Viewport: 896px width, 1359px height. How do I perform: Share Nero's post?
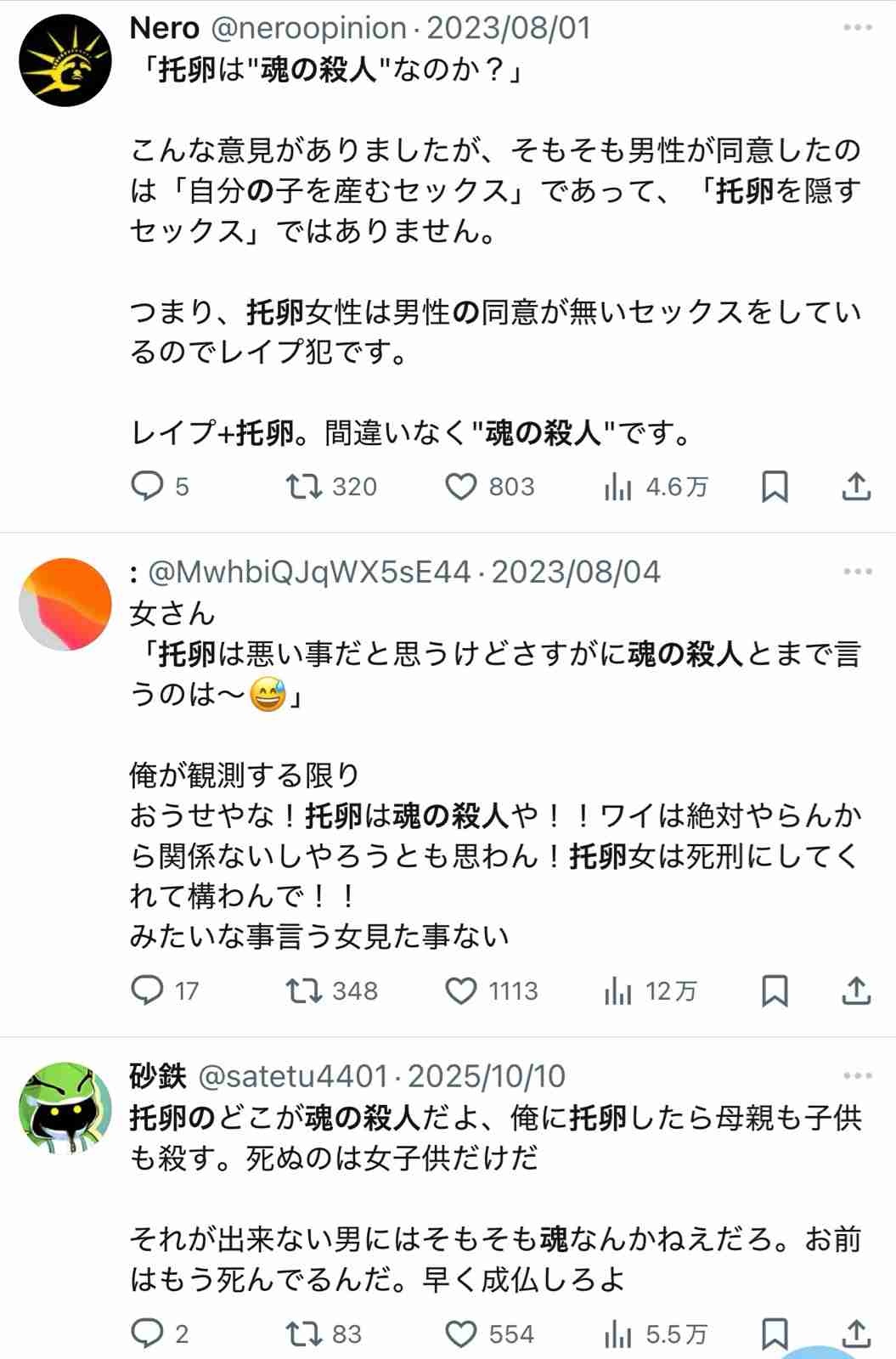856,487
